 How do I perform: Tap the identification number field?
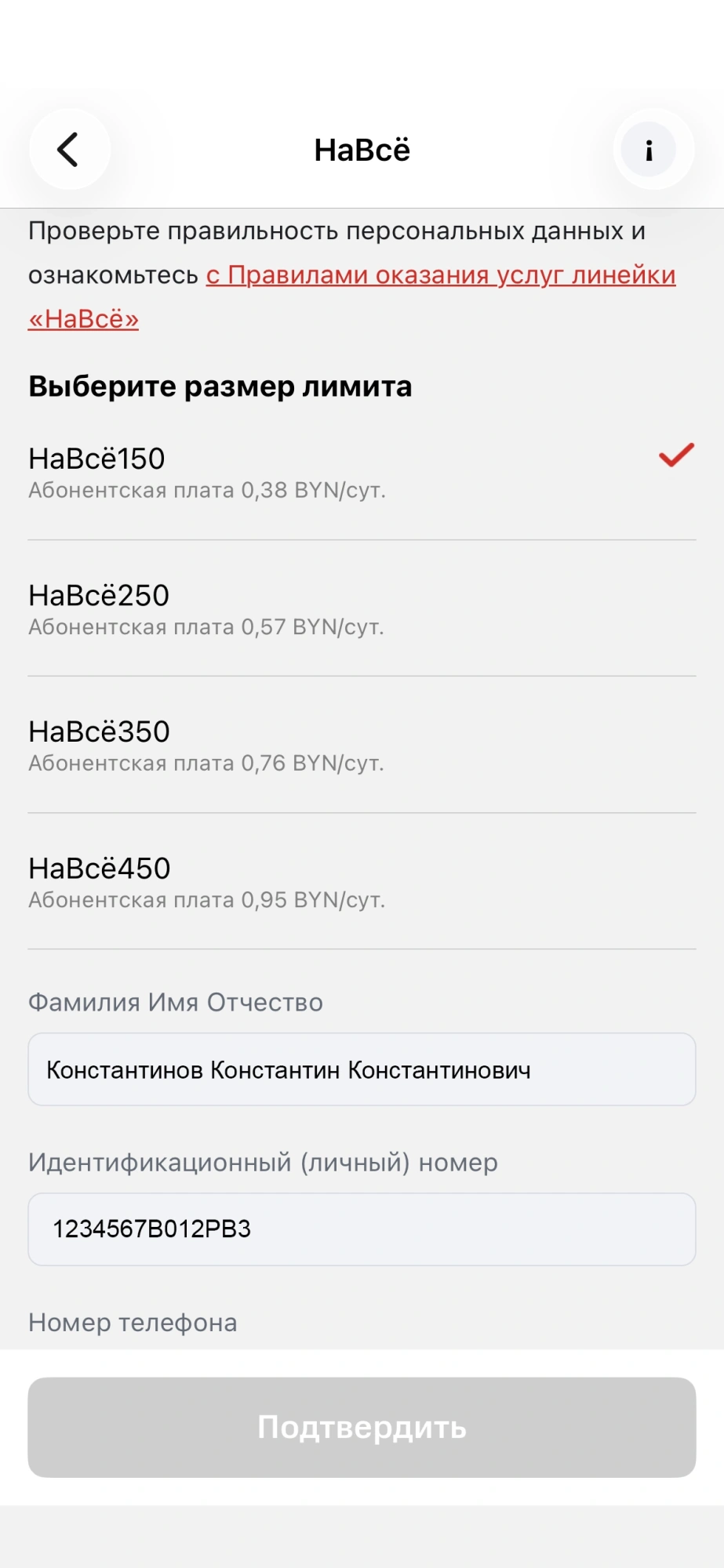[361, 1229]
